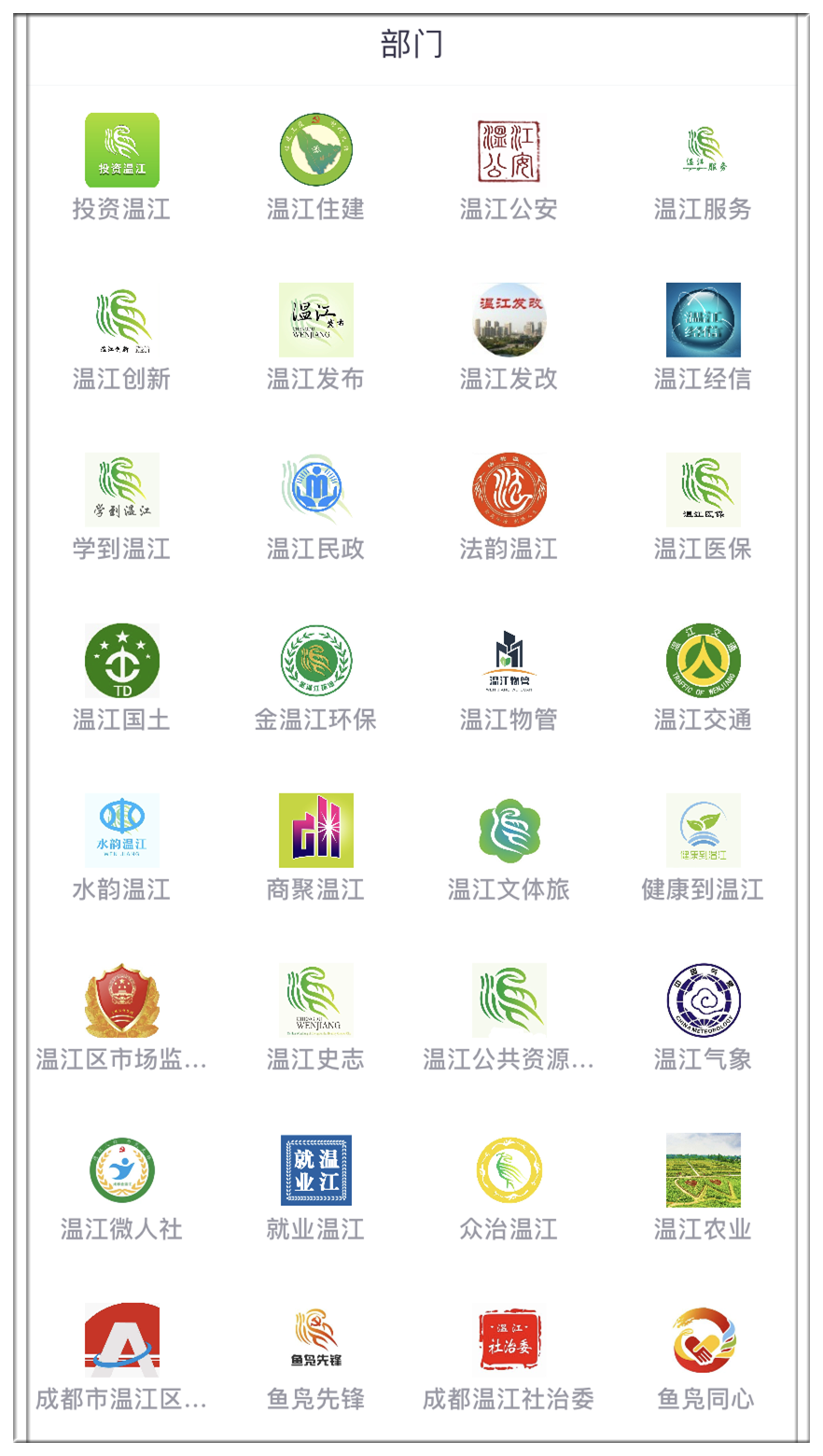
Task: View the 温江发布 department
Action: pos(316,321)
